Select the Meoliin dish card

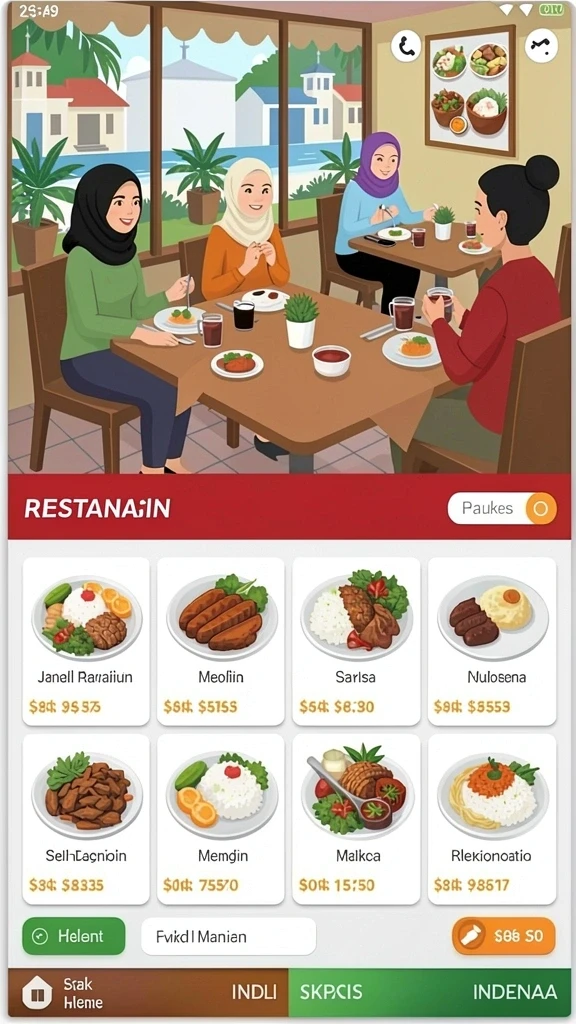pos(221,641)
